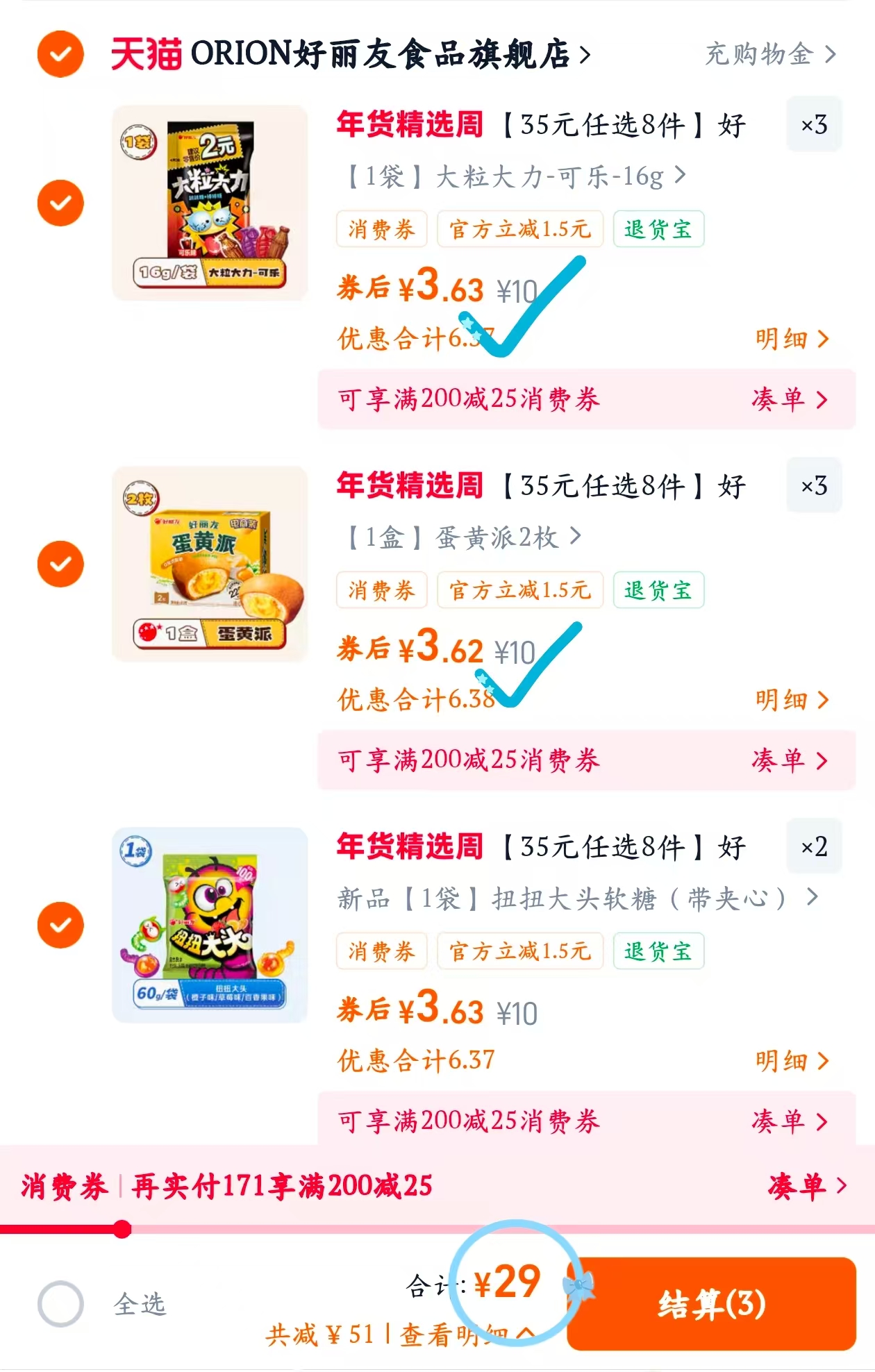Uncheck the 蛋黄派 item checkbox

(61, 562)
